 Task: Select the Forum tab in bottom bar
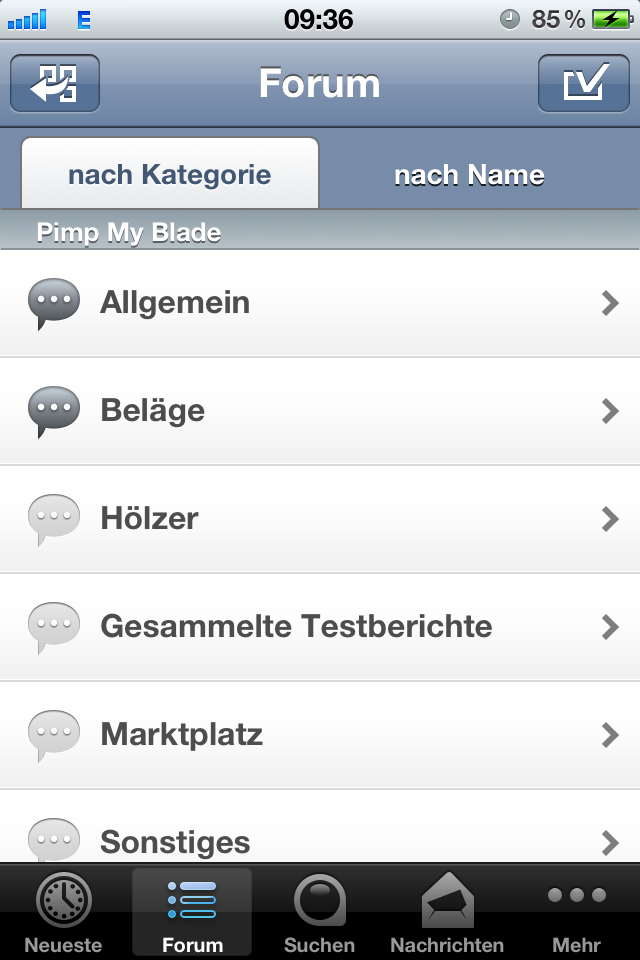(x=192, y=913)
